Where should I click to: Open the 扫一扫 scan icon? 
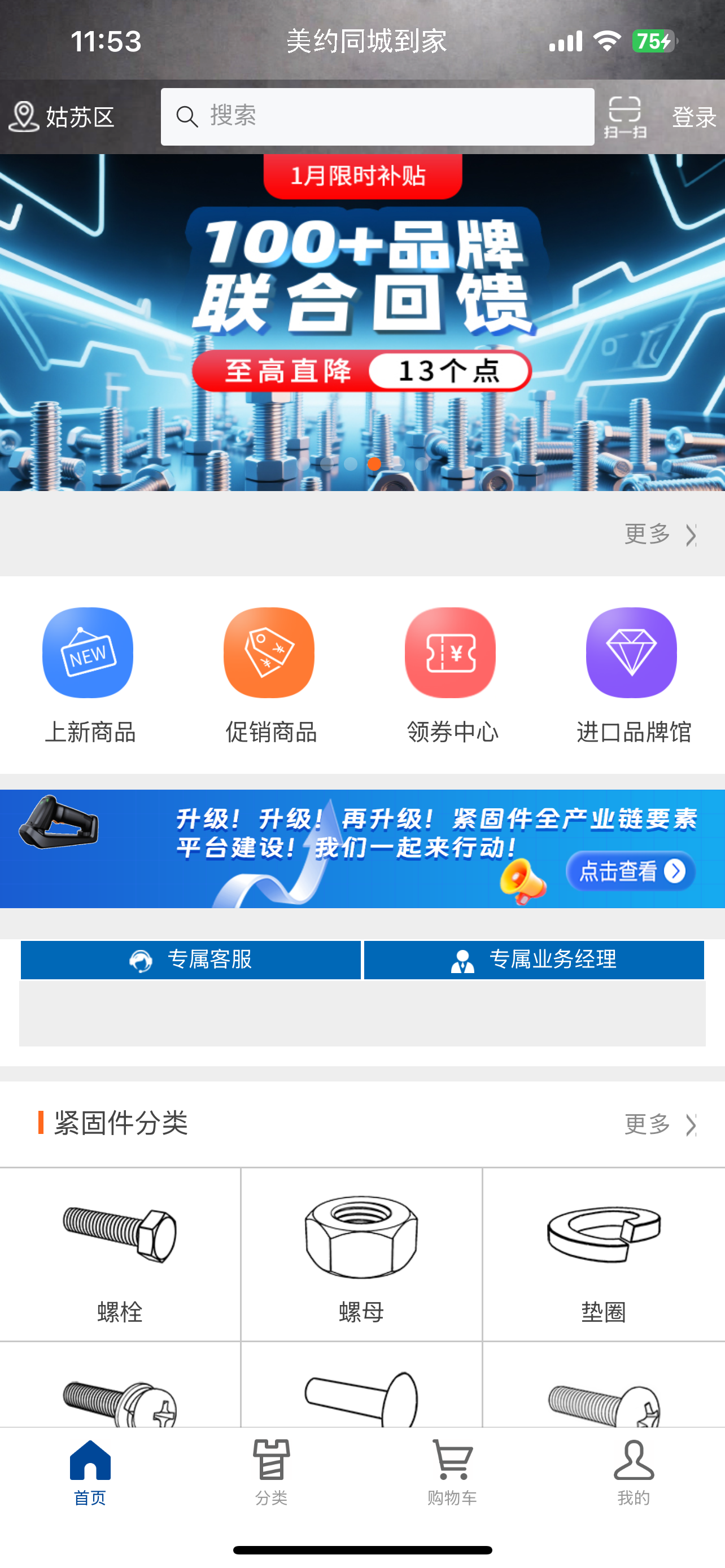click(x=624, y=116)
